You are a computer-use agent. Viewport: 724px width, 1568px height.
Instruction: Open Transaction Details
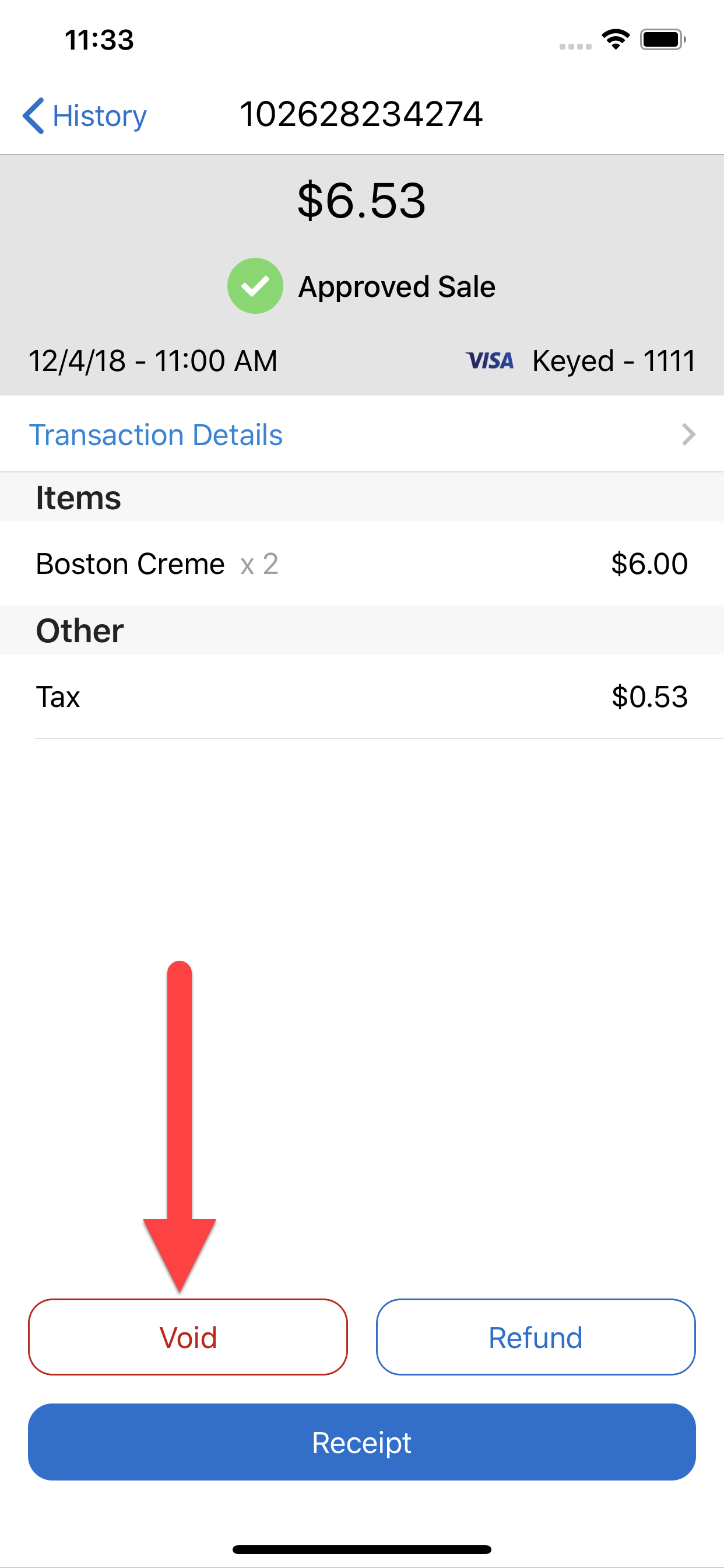click(x=362, y=435)
